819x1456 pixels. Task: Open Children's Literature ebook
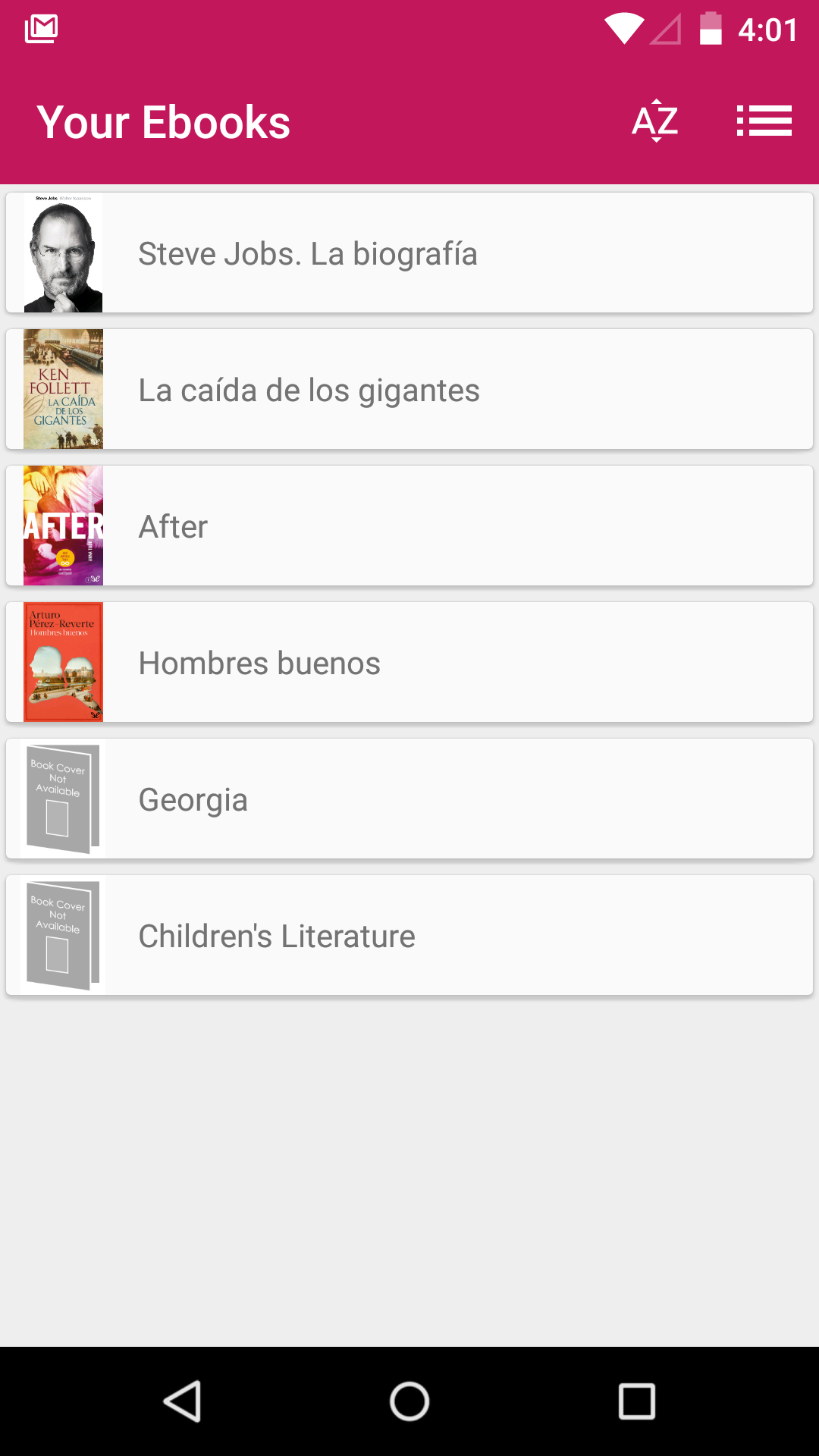coord(409,936)
